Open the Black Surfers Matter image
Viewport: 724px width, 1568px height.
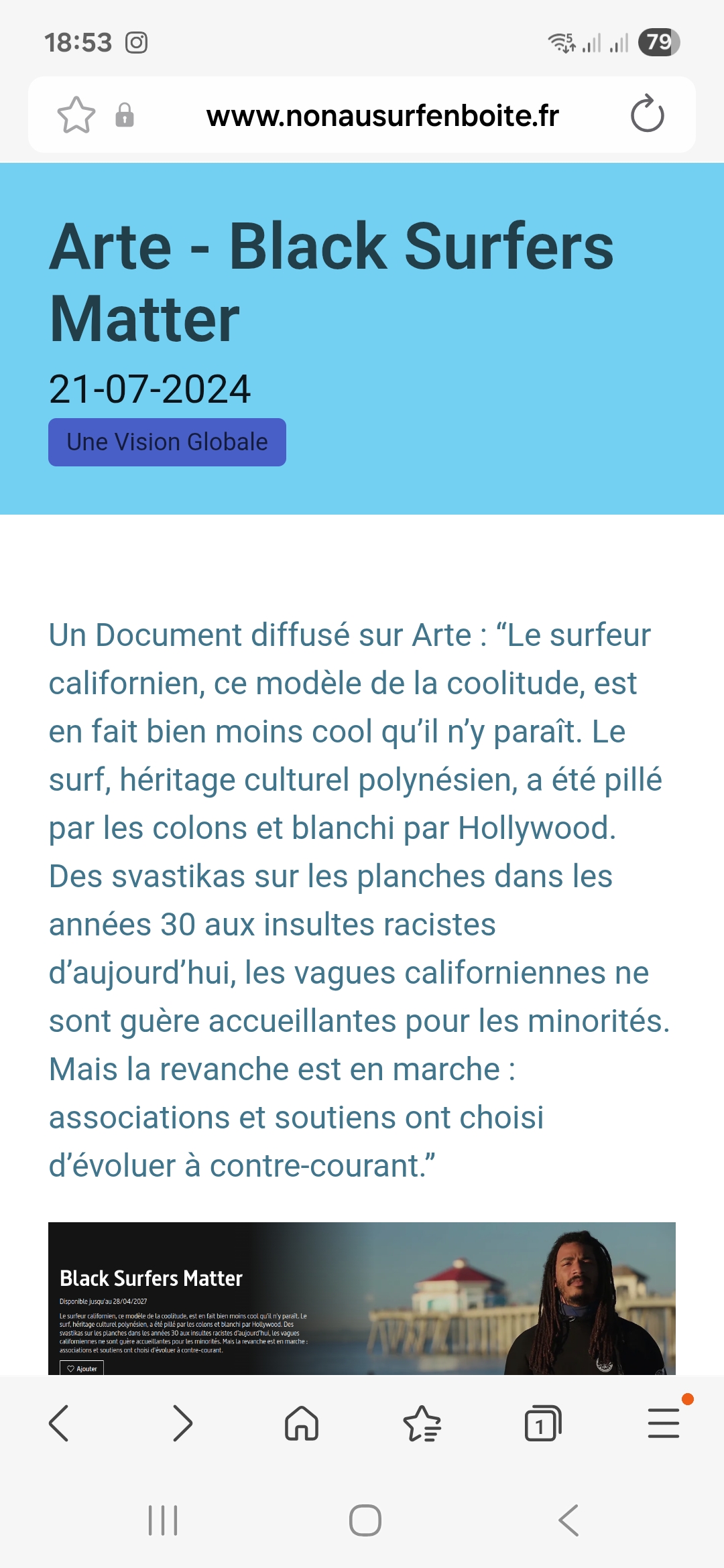point(362,1298)
